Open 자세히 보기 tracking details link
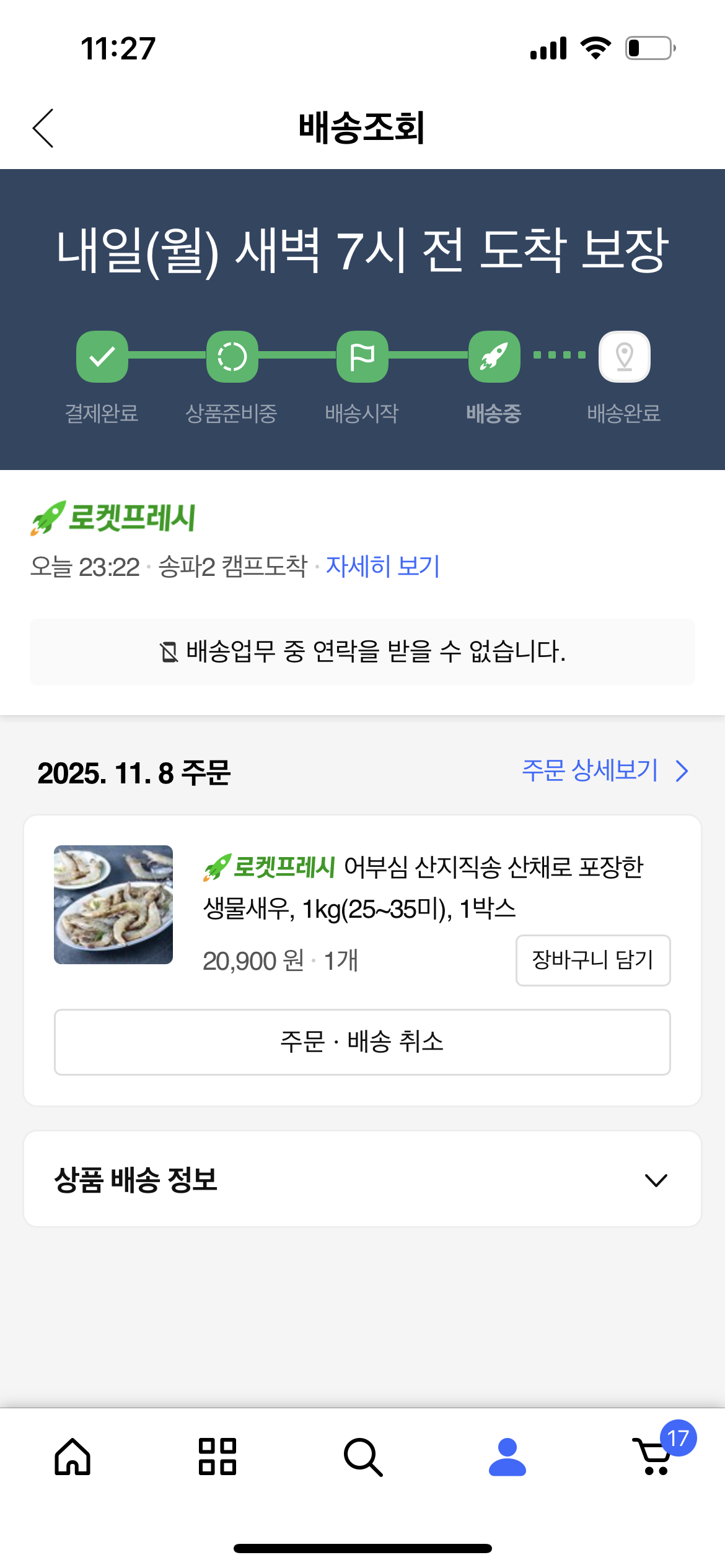Viewport: 725px width, 1568px height. pos(382,566)
